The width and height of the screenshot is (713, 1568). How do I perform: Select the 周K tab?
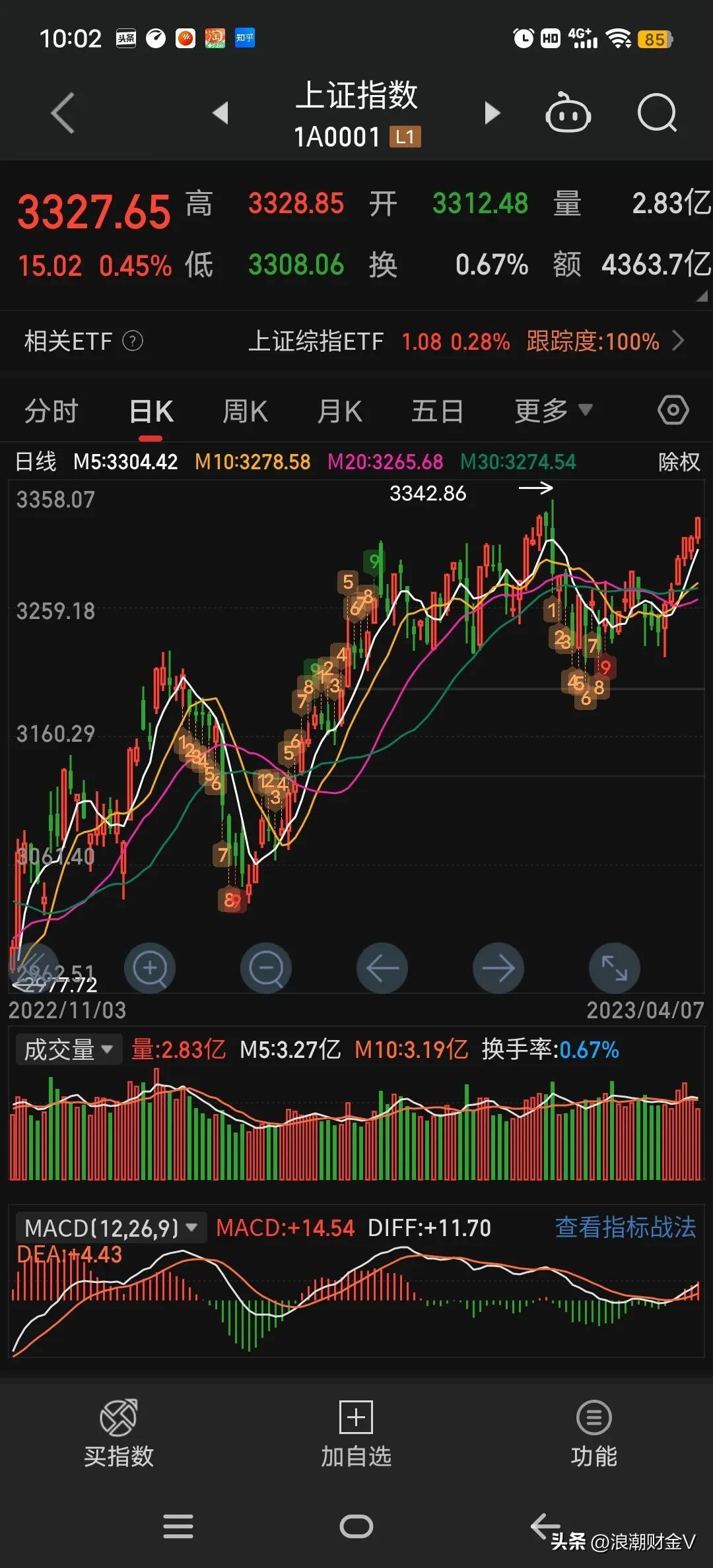pyautogui.click(x=245, y=411)
